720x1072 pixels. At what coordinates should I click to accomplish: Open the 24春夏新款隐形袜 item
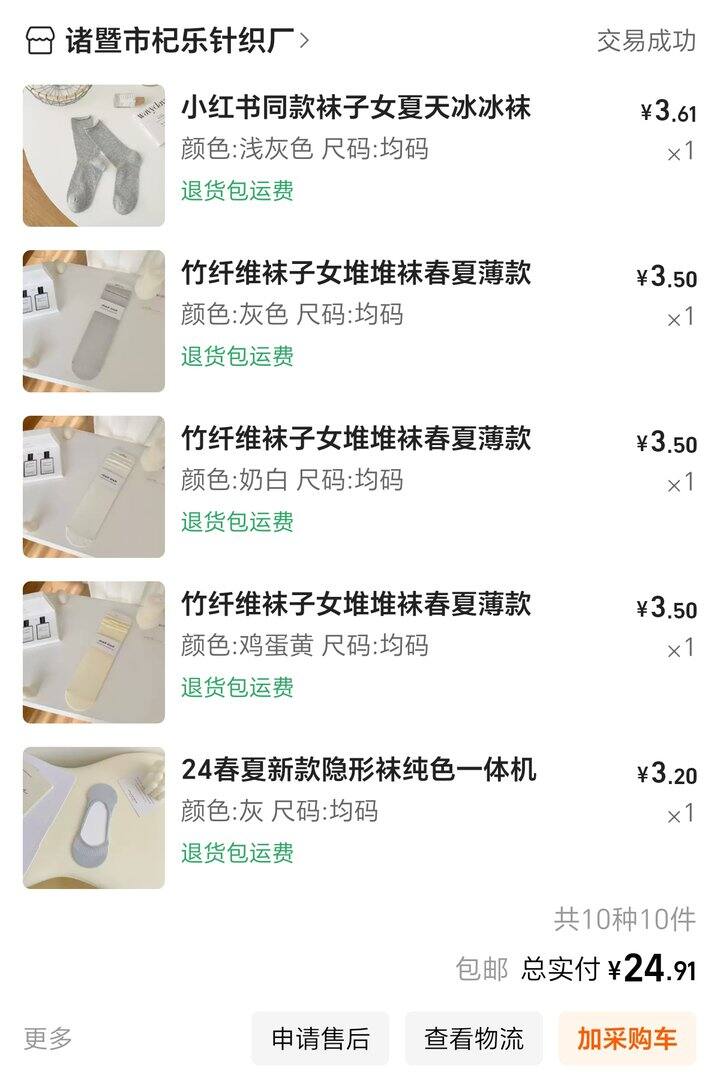358,770
